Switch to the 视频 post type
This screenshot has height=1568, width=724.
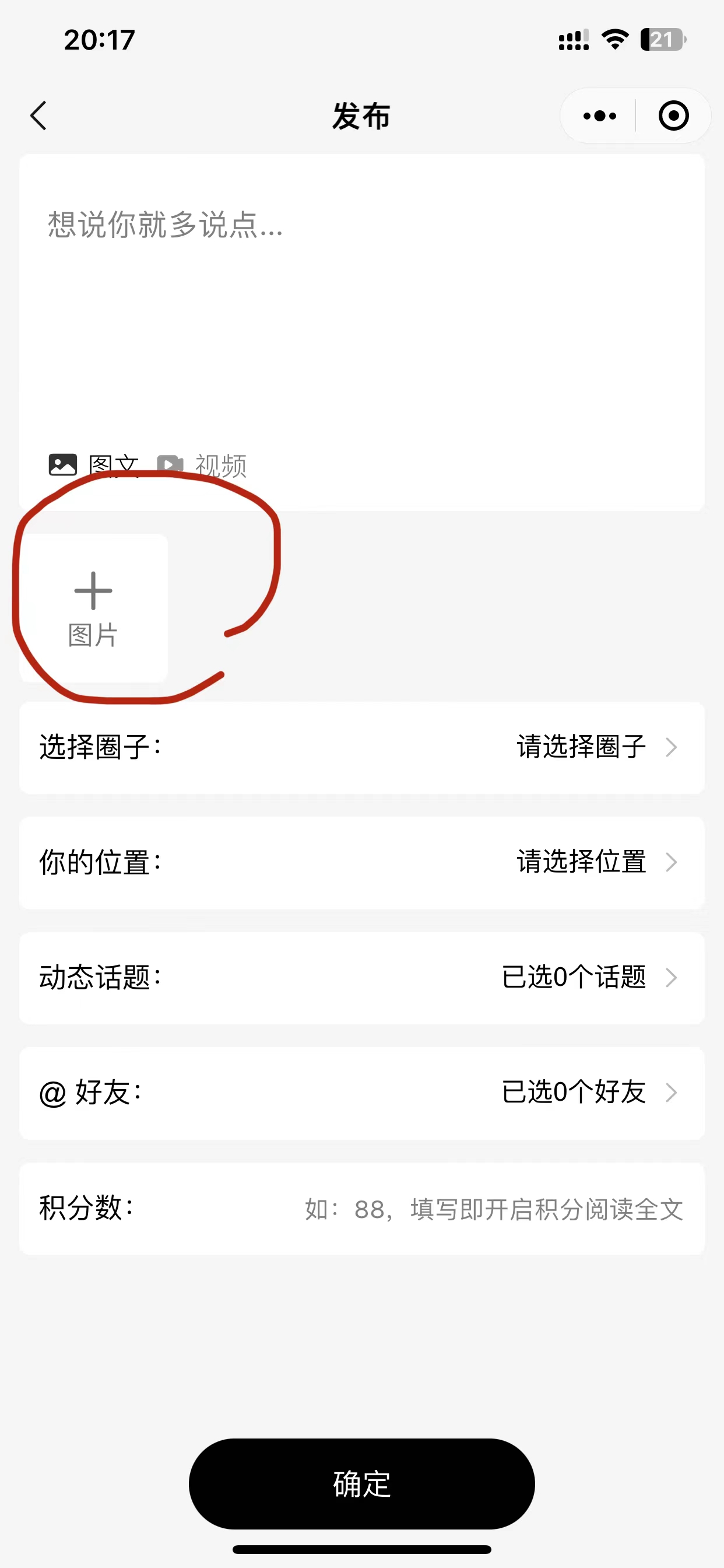202,466
